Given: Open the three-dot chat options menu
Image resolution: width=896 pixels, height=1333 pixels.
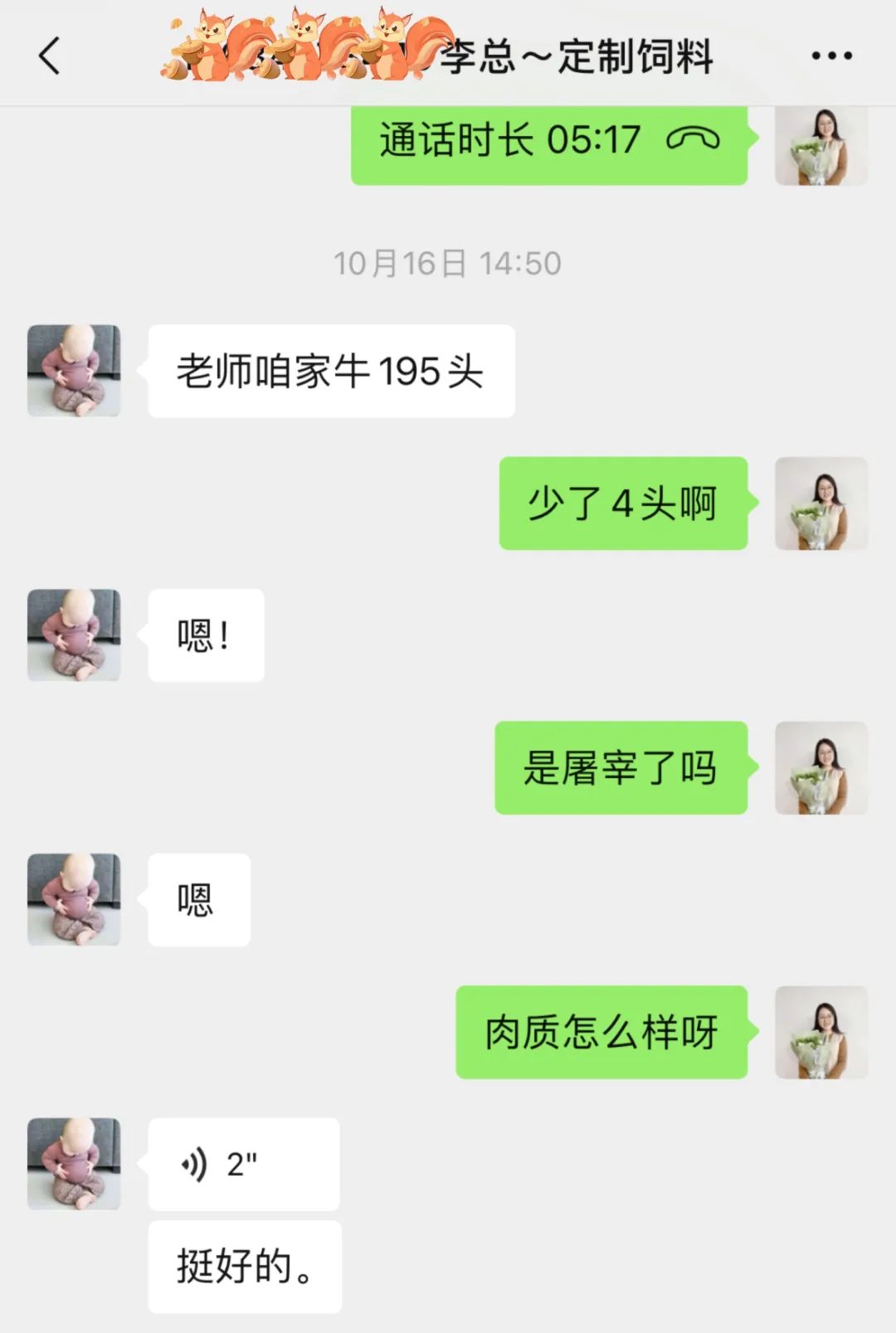Looking at the screenshot, I should coord(831,56).
